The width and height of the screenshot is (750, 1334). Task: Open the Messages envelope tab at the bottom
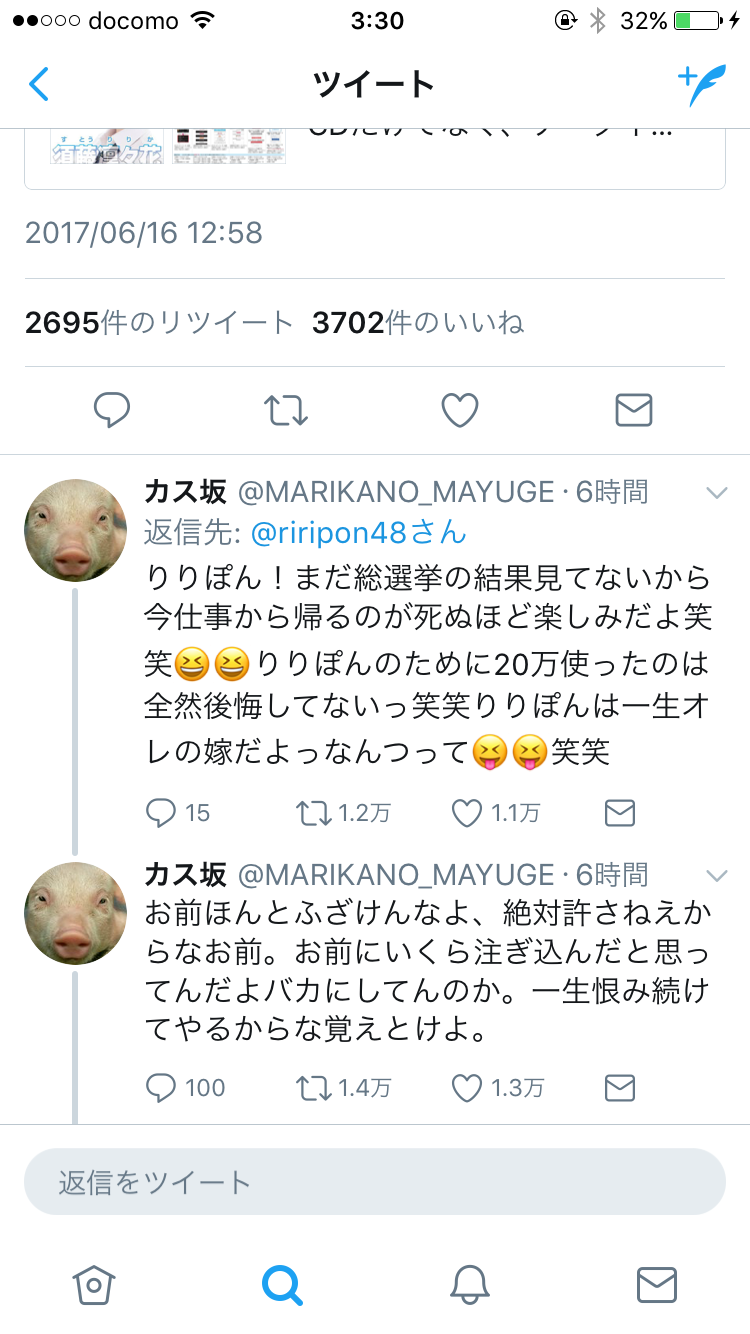pos(656,1287)
